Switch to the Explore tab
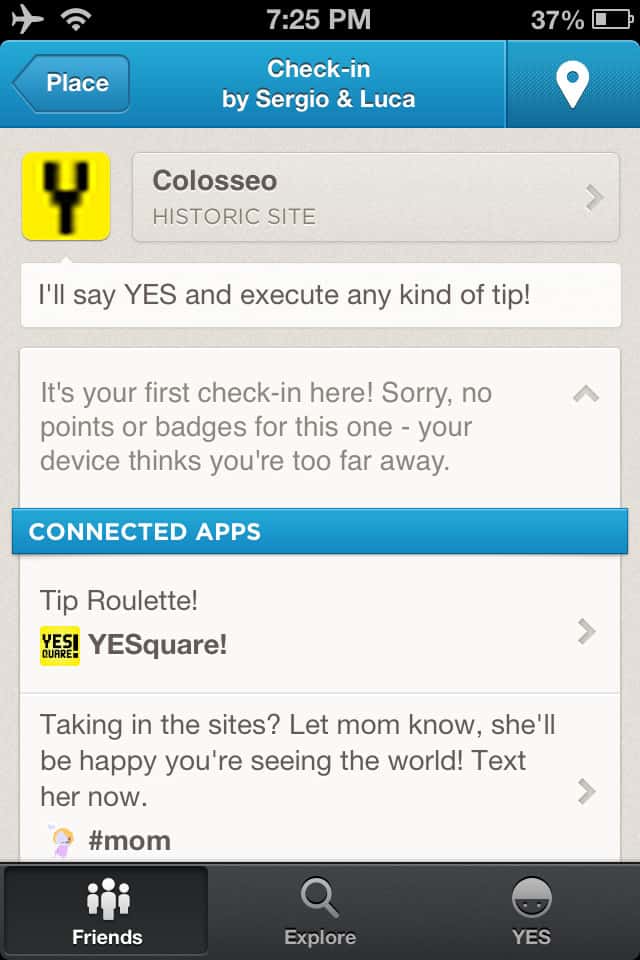 pos(320,911)
